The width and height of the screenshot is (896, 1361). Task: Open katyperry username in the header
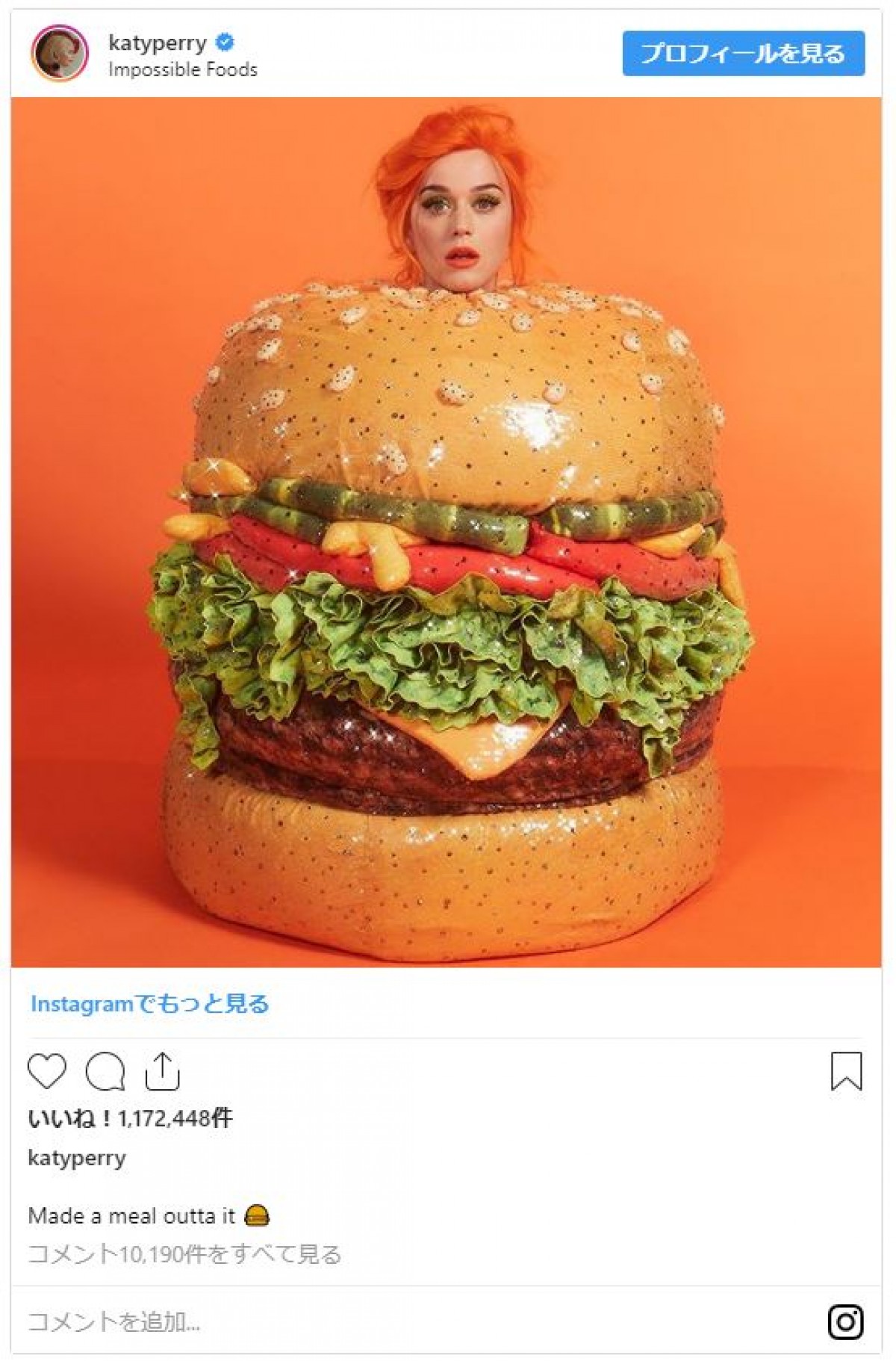[x=158, y=43]
